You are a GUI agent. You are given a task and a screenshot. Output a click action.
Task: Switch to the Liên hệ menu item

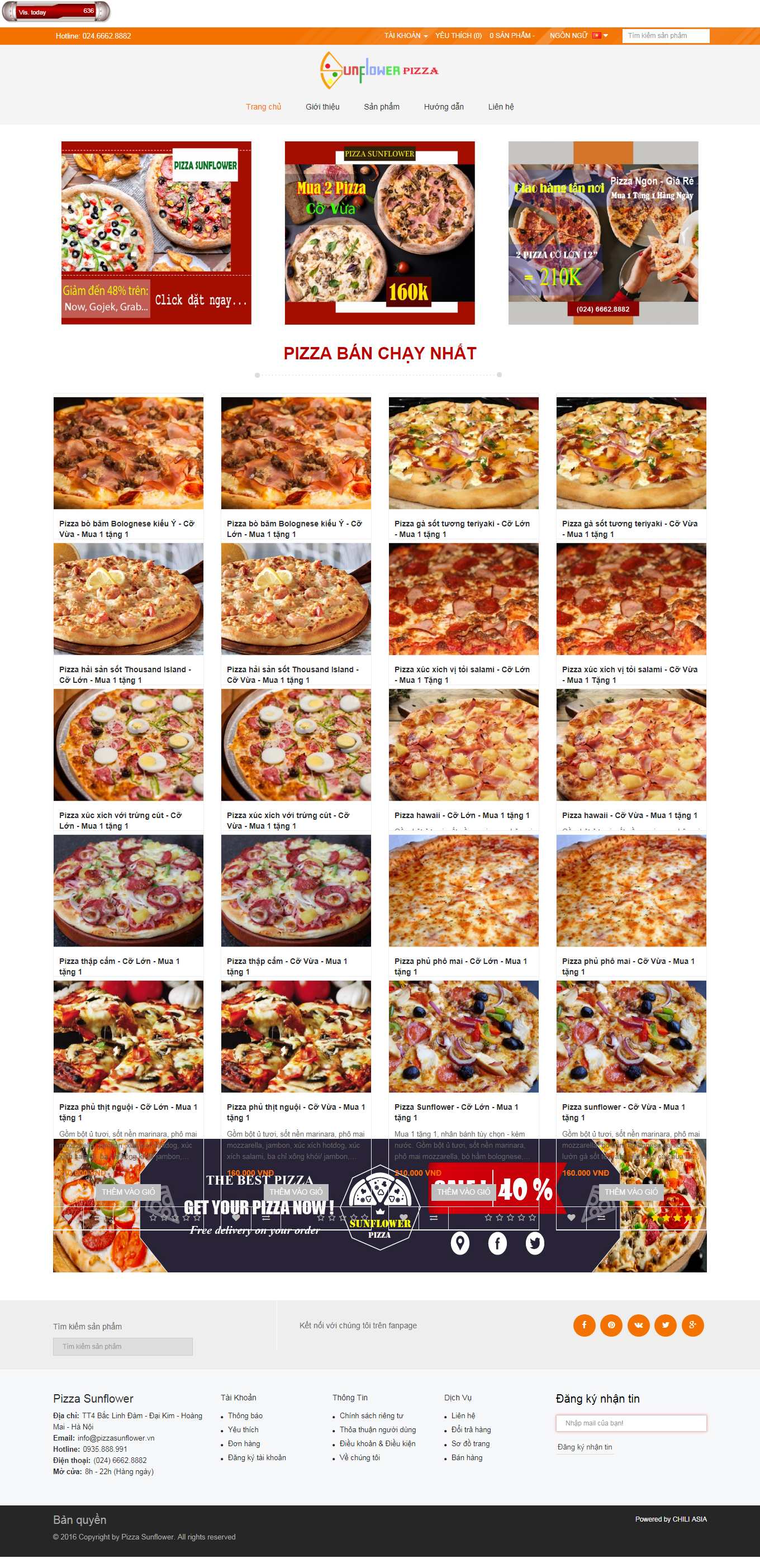pos(500,107)
